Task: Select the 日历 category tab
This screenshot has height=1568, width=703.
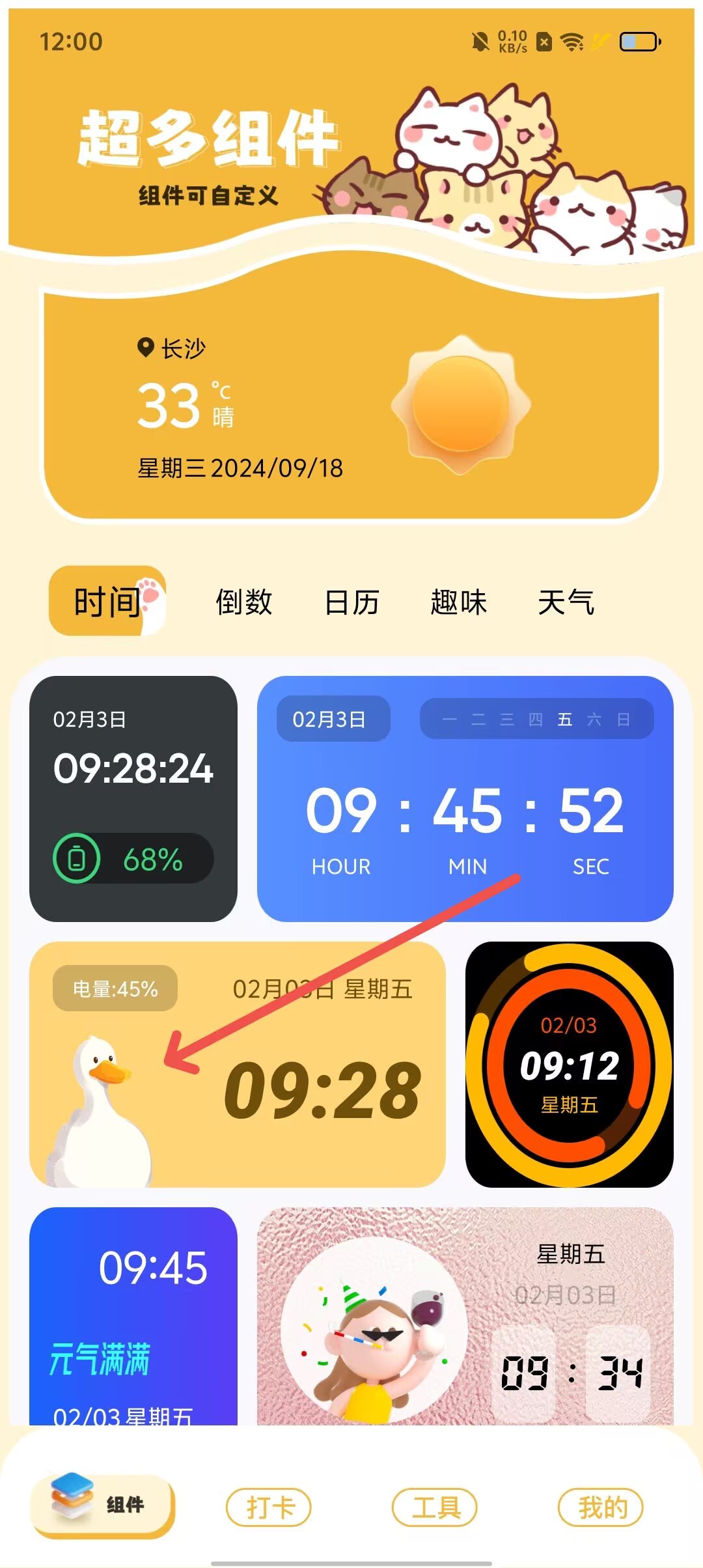Action: 351,602
